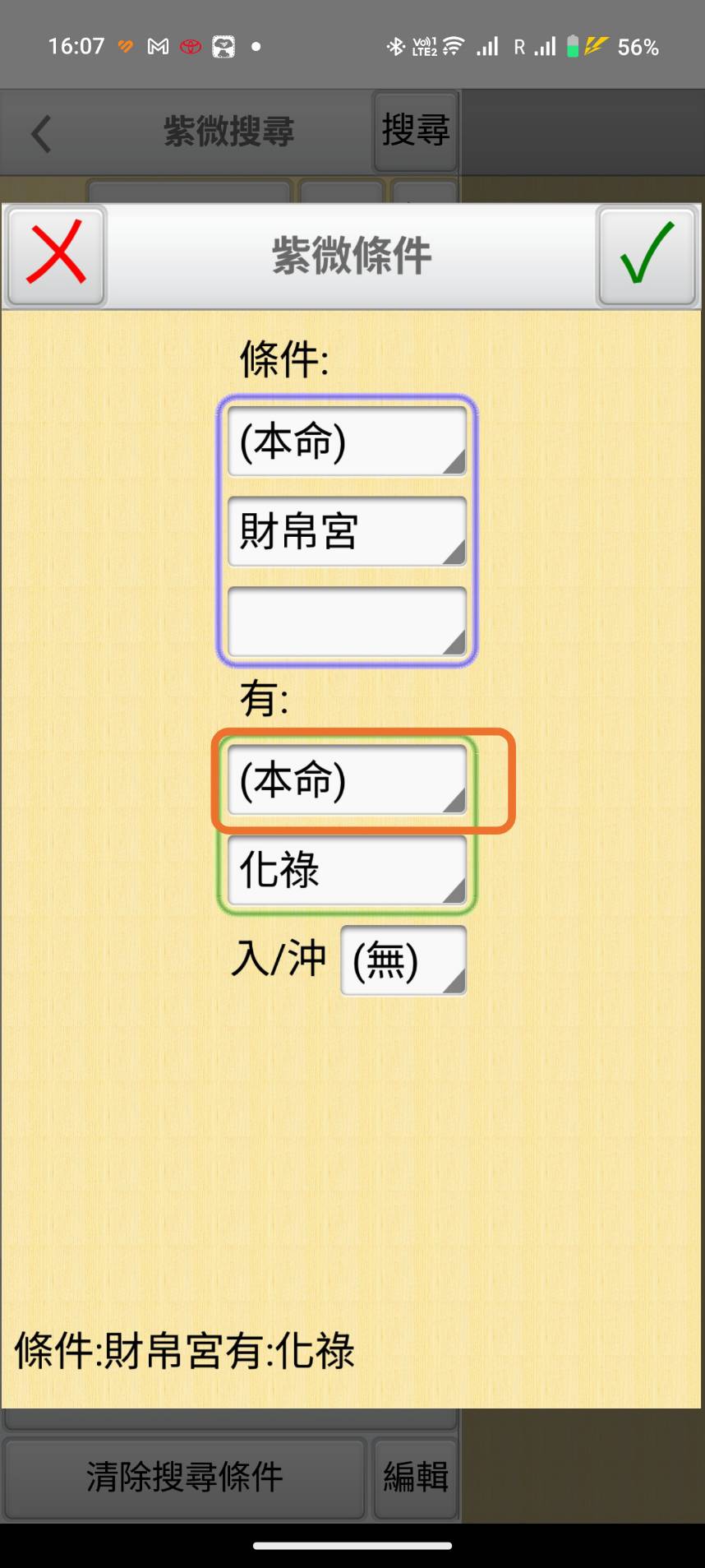The image size is (705, 1568).
Task: Cancel the 紫微條件 dialog with red X
Action: (x=56, y=255)
